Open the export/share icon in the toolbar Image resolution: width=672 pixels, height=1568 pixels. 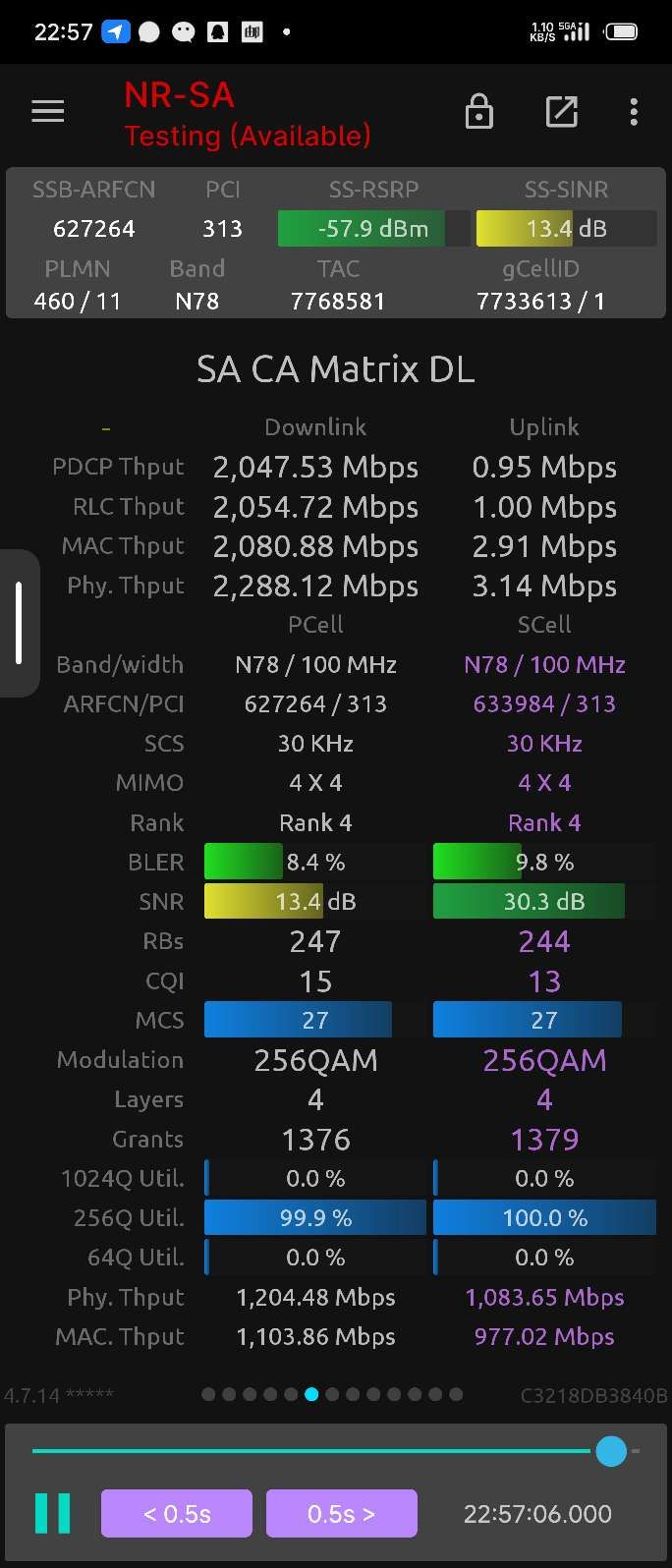[x=561, y=112]
